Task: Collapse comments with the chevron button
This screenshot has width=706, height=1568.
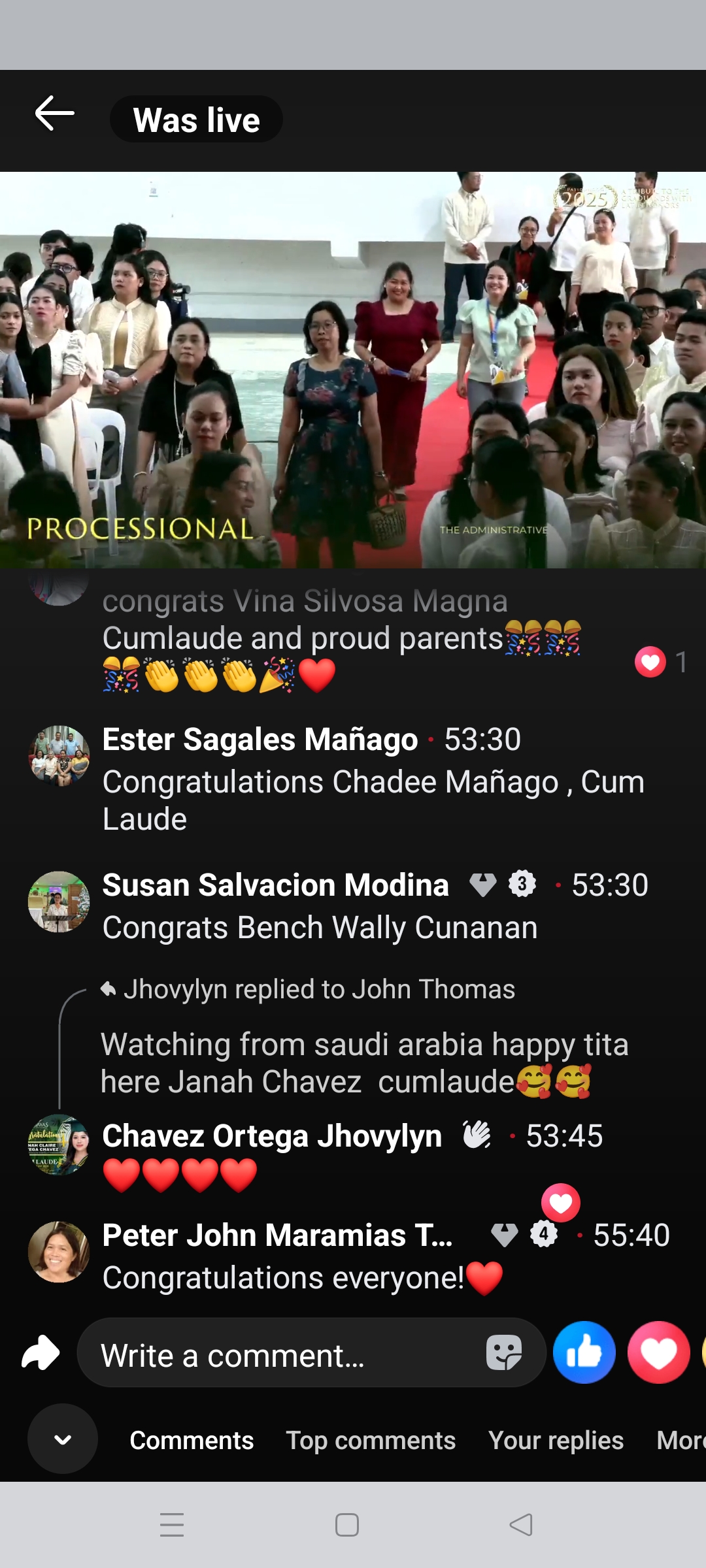Action: pyautogui.click(x=63, y=1439)
